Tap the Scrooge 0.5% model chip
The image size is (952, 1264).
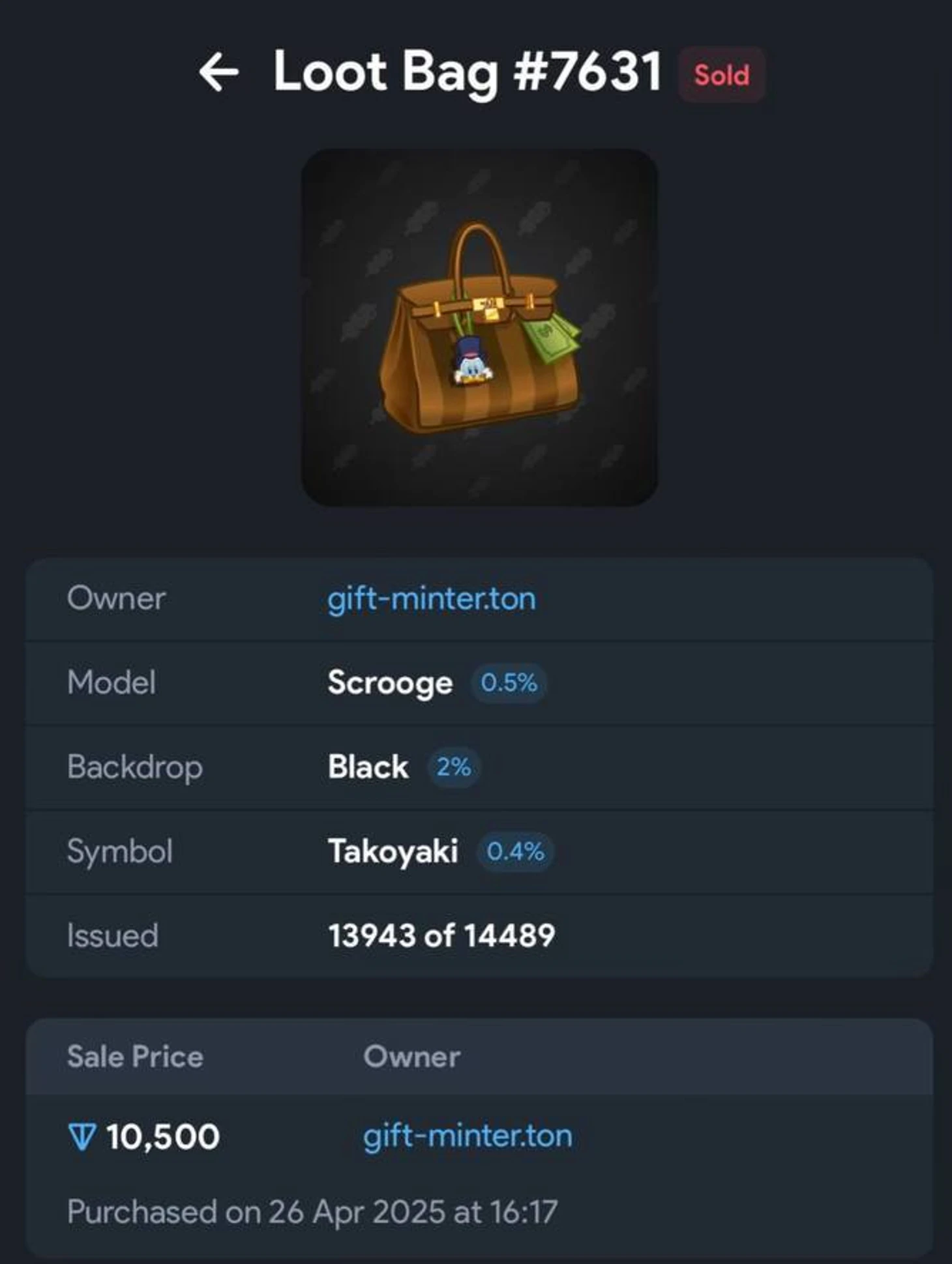click(x=509, y=683)
